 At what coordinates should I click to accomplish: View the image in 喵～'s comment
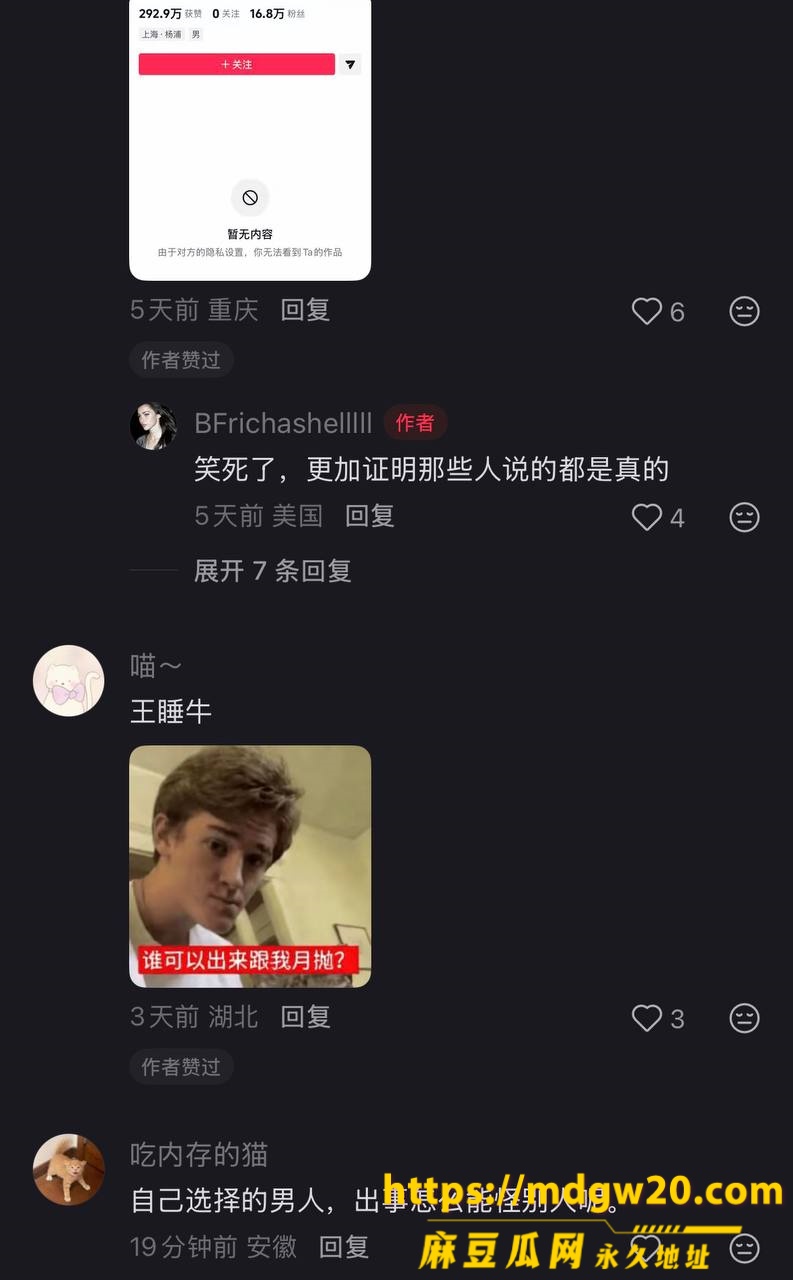(x=250, y=867)
